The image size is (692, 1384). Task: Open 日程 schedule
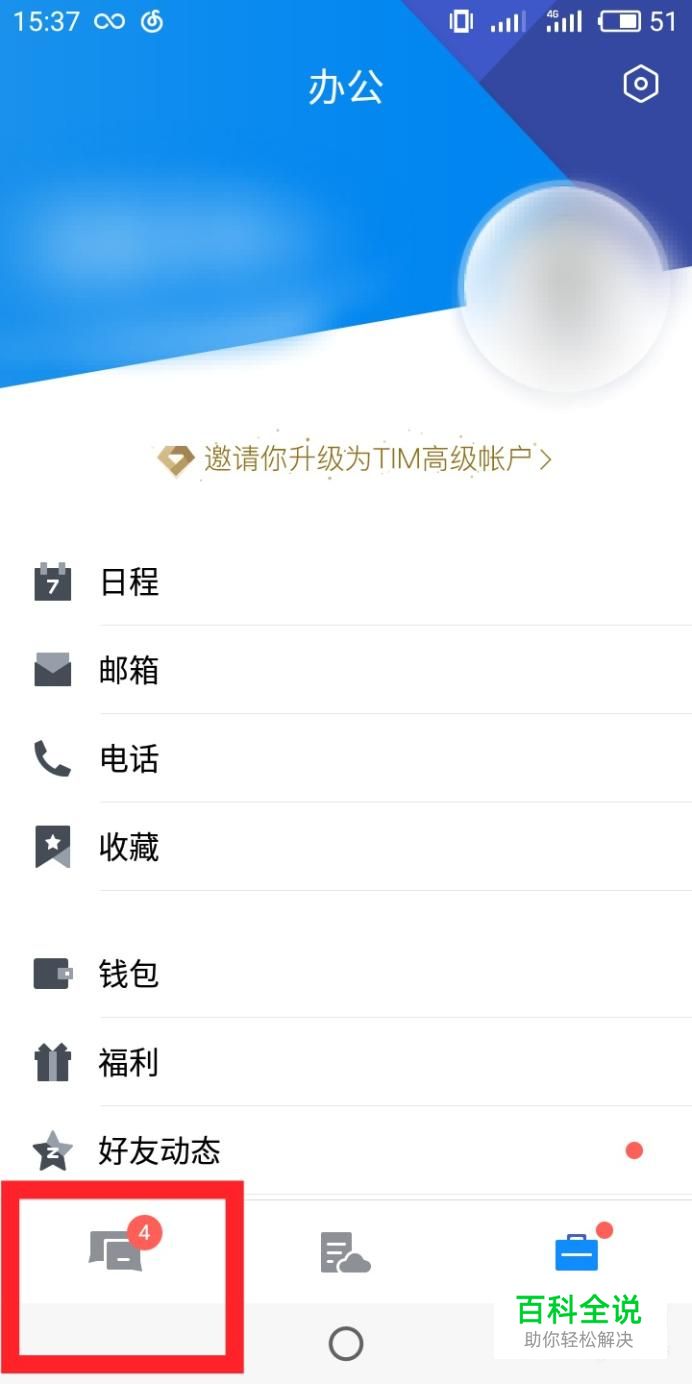(x=130, y=582)
